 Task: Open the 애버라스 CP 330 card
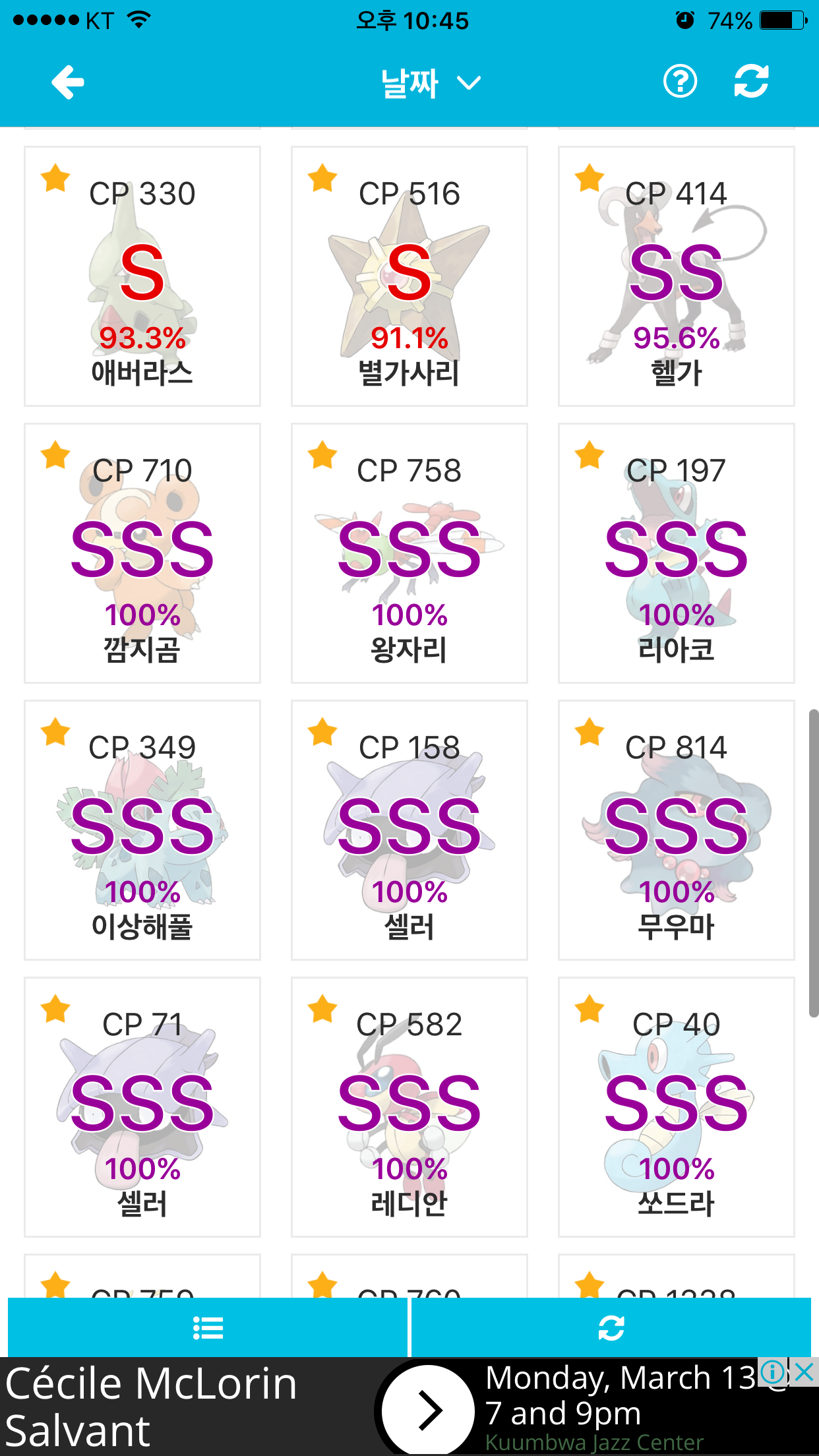[142, 276]
